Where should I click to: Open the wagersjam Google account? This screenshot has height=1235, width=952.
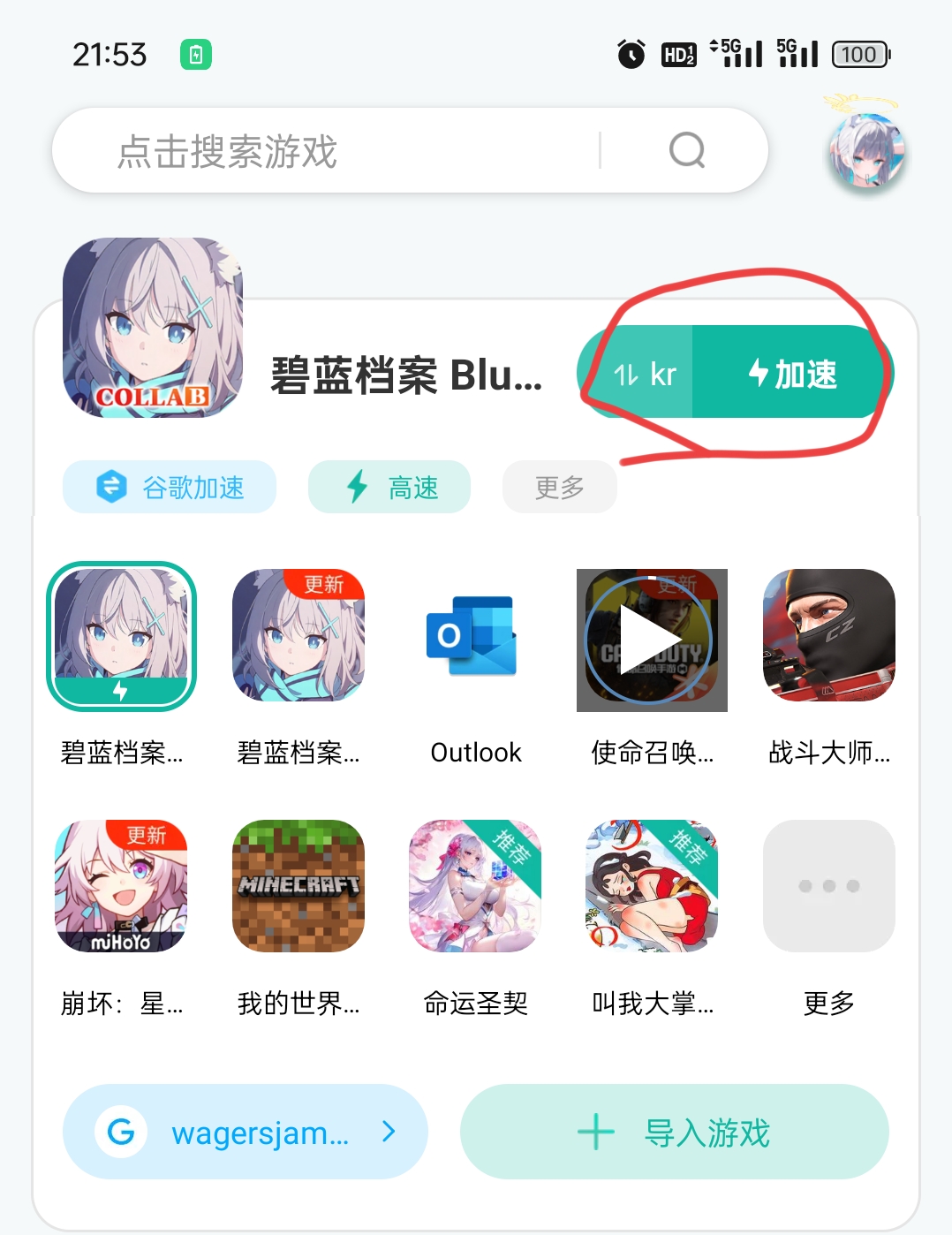(x=246, y=1132)
